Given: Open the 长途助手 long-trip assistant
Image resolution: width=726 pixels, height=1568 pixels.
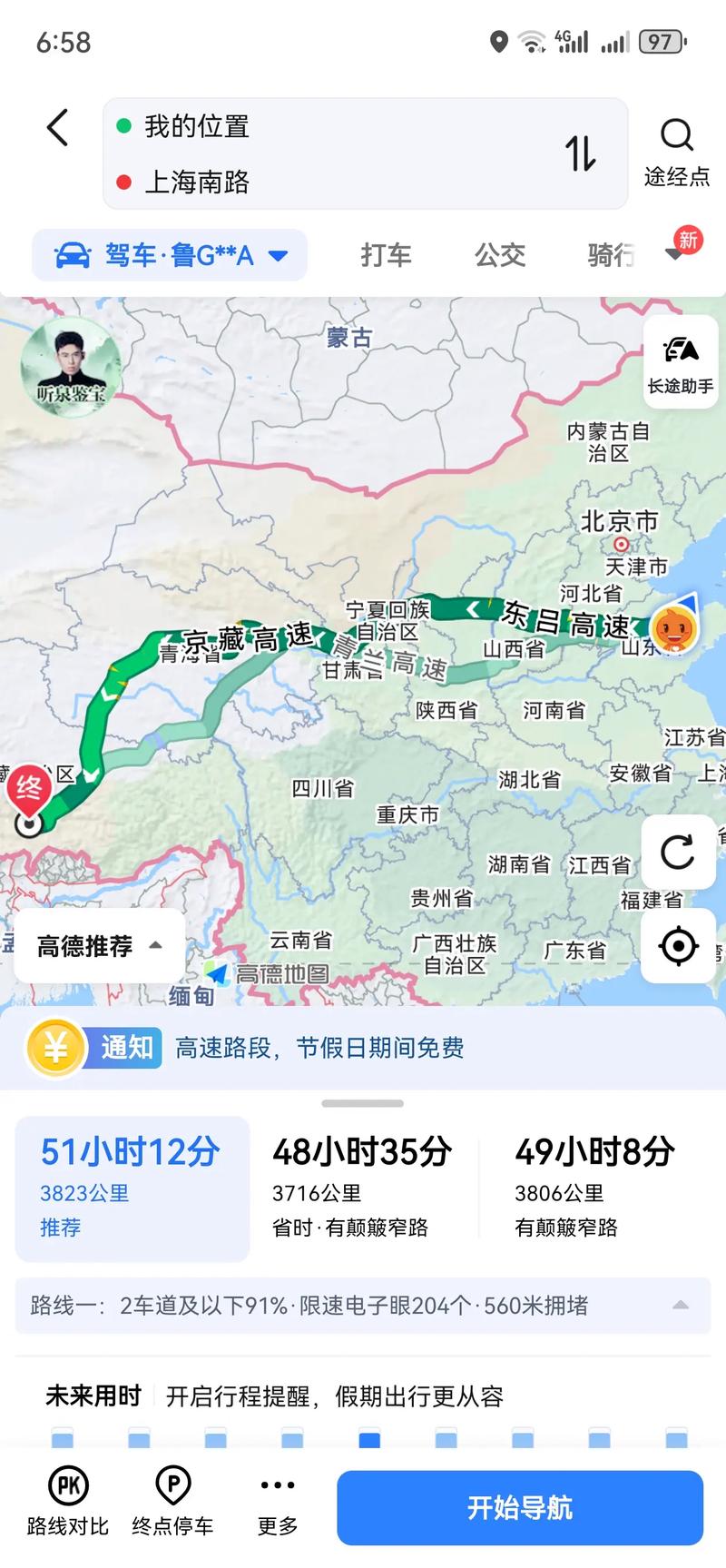Looking at the screenshot, I should (680, 361).
